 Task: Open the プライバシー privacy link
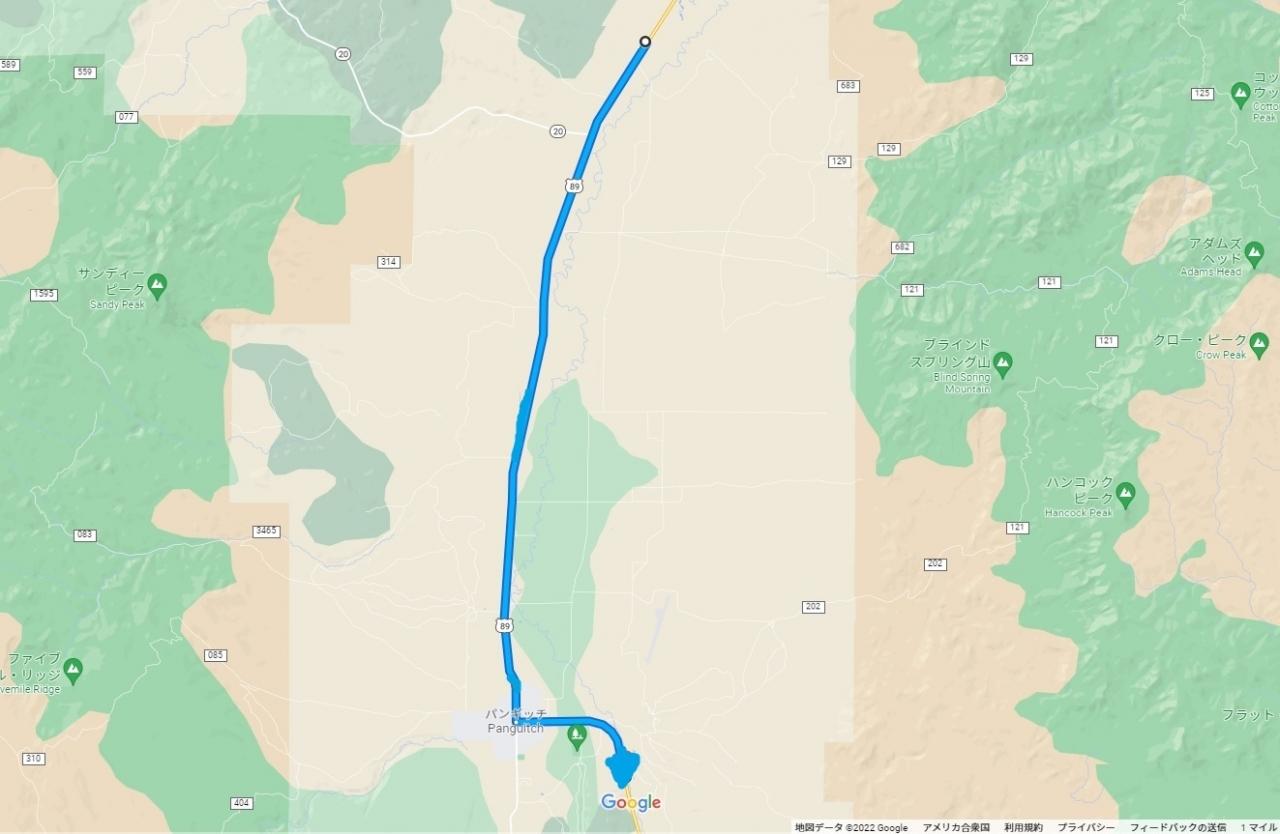(x=1086, y=827)
